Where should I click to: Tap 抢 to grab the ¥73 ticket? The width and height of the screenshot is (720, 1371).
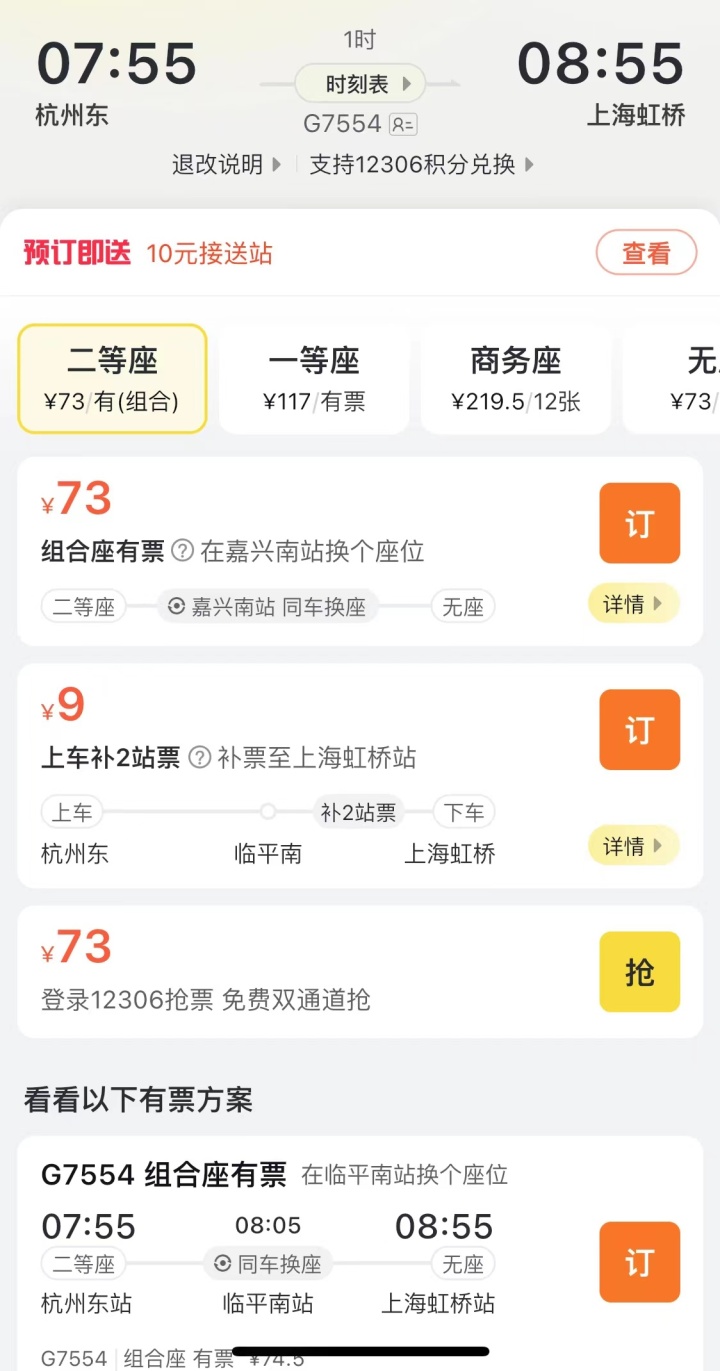pyautogui.click(x=640, y=972)
